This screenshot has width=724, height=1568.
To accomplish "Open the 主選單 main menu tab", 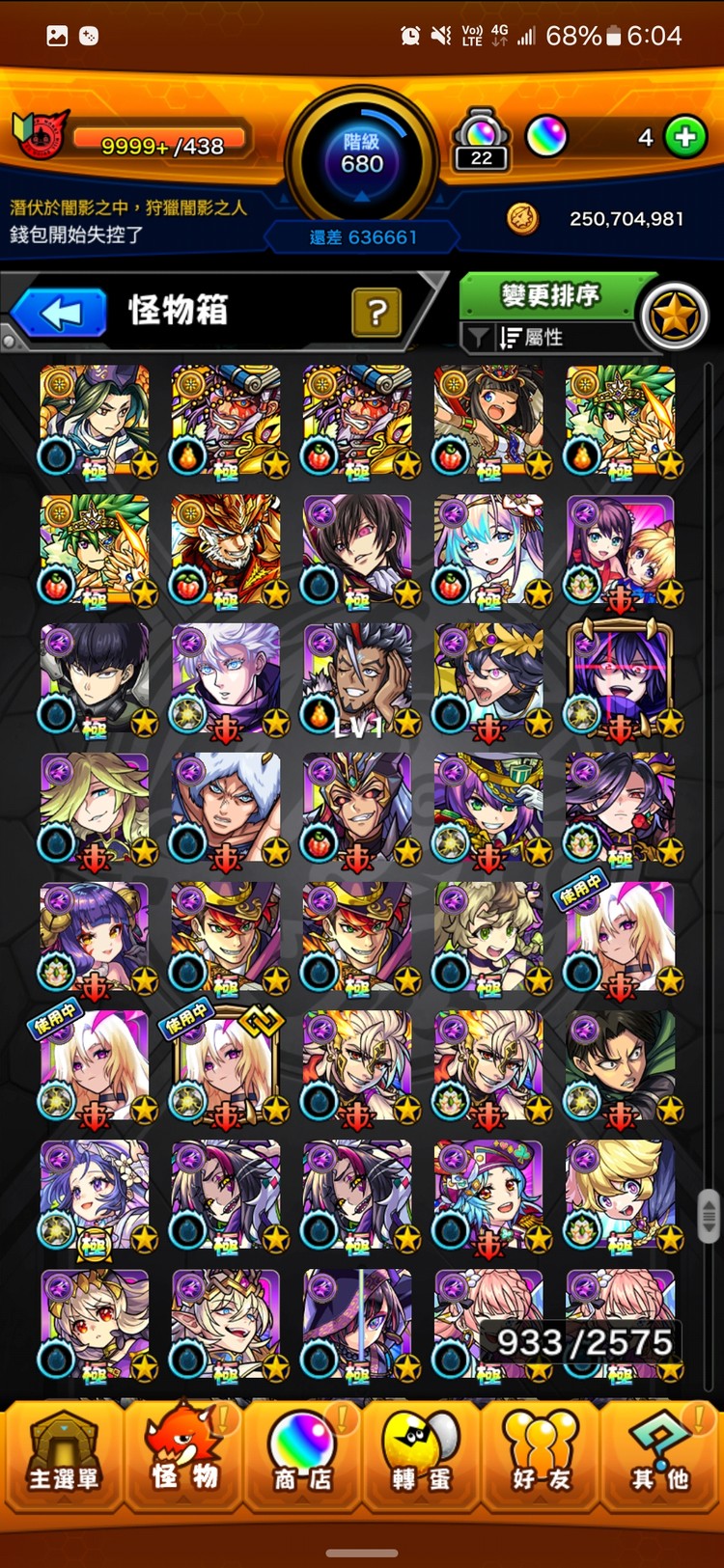I will [x=63, y=1457].
